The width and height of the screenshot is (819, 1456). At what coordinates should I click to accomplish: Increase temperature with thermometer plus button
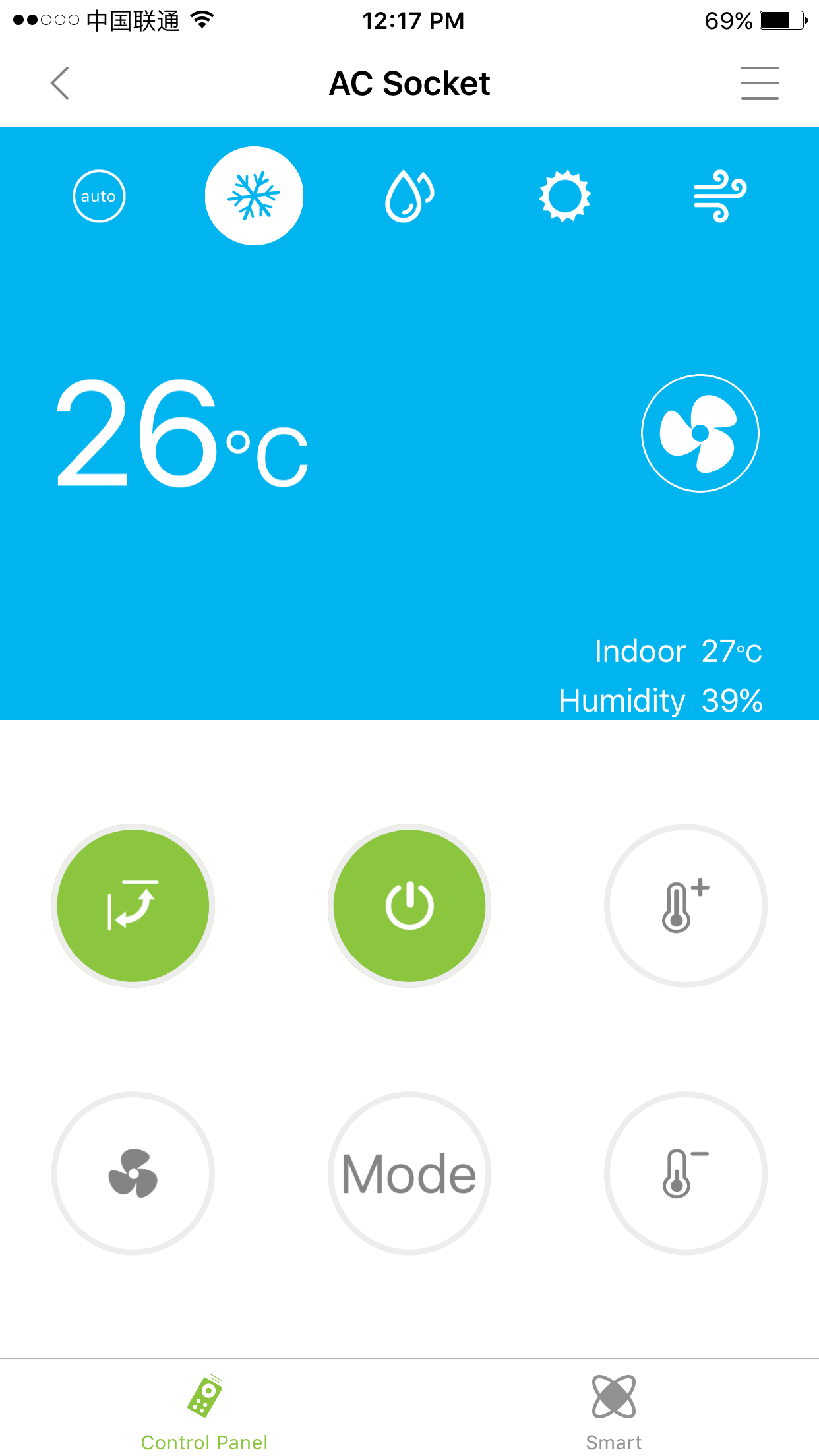click(x=685, y=905)
